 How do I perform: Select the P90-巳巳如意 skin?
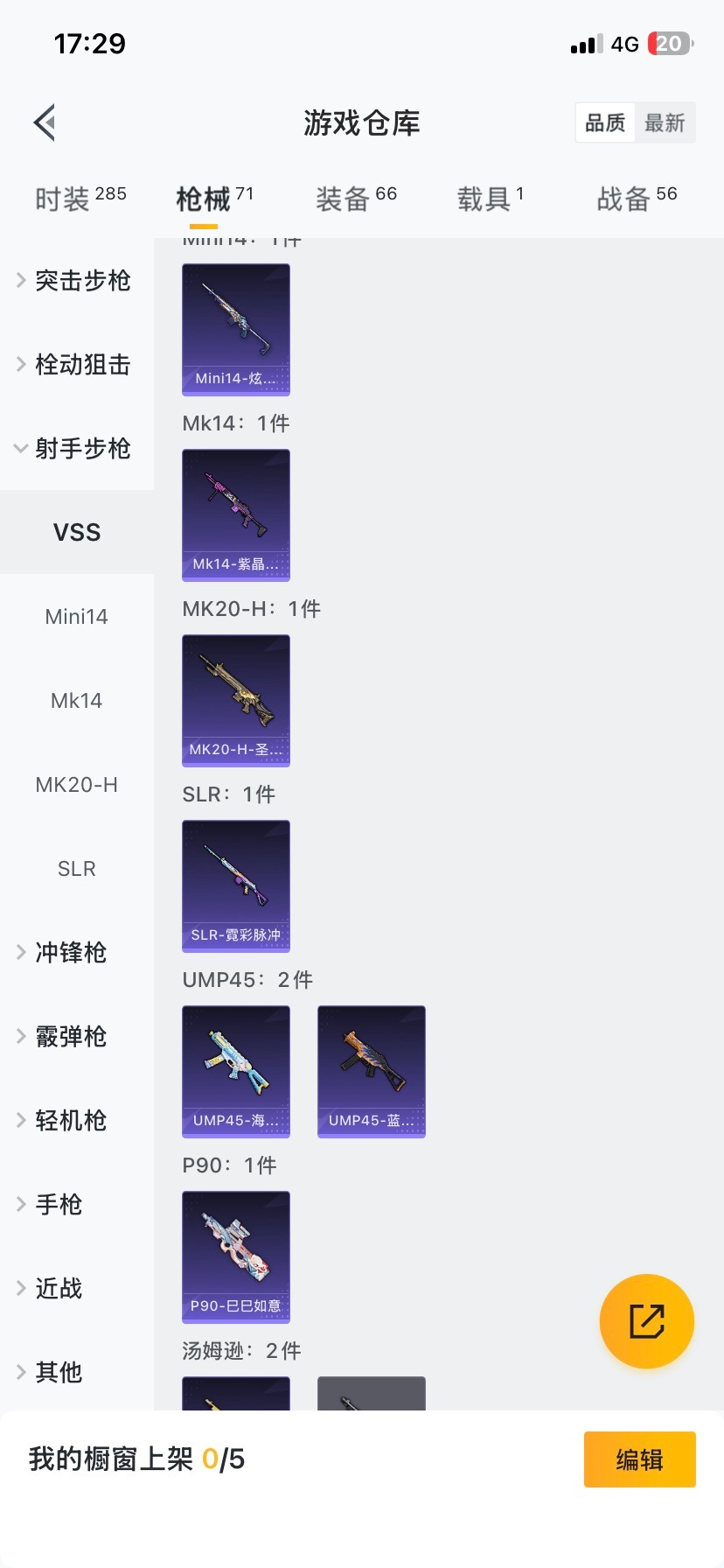(x=235, y=1257)
